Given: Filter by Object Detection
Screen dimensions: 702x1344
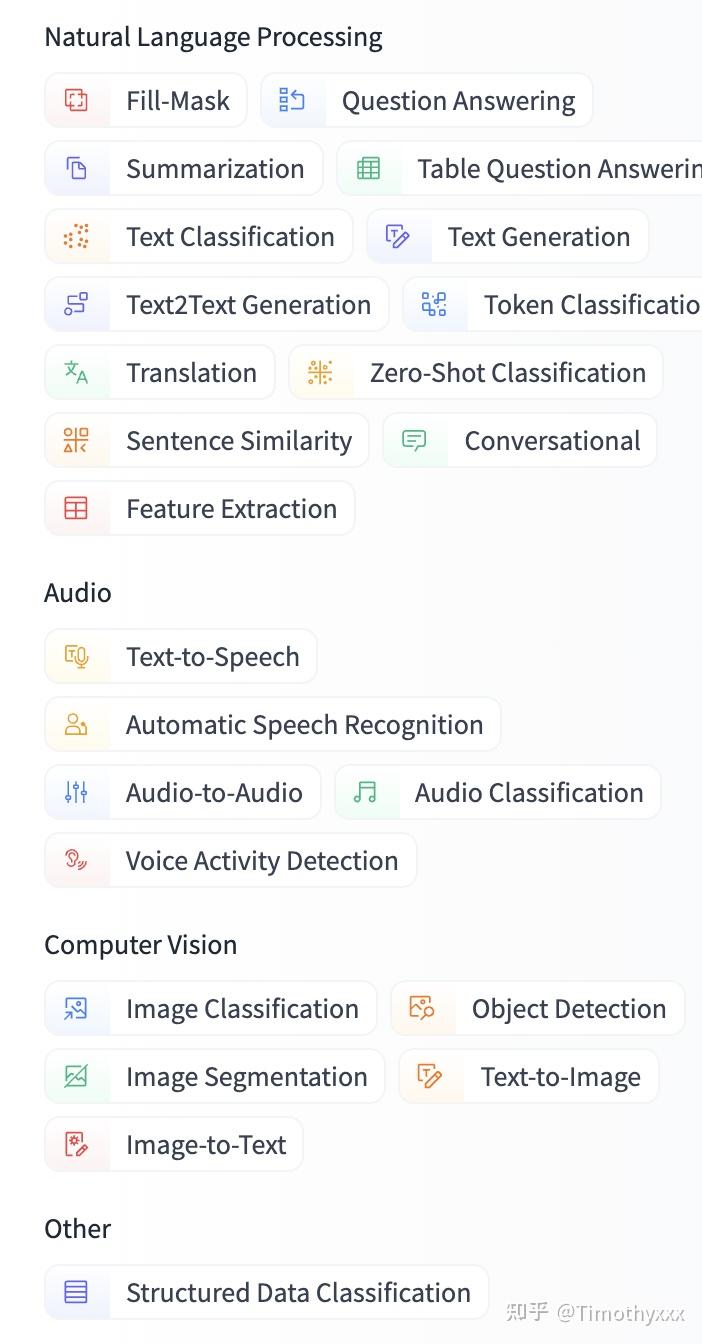Looking at the screenshot, I should point(538,1009).
